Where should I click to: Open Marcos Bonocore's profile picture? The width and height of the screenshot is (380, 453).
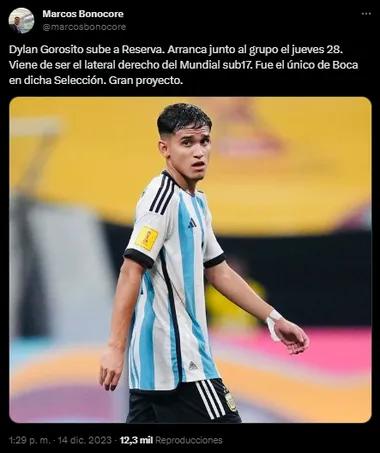click(x=21, y=21)
